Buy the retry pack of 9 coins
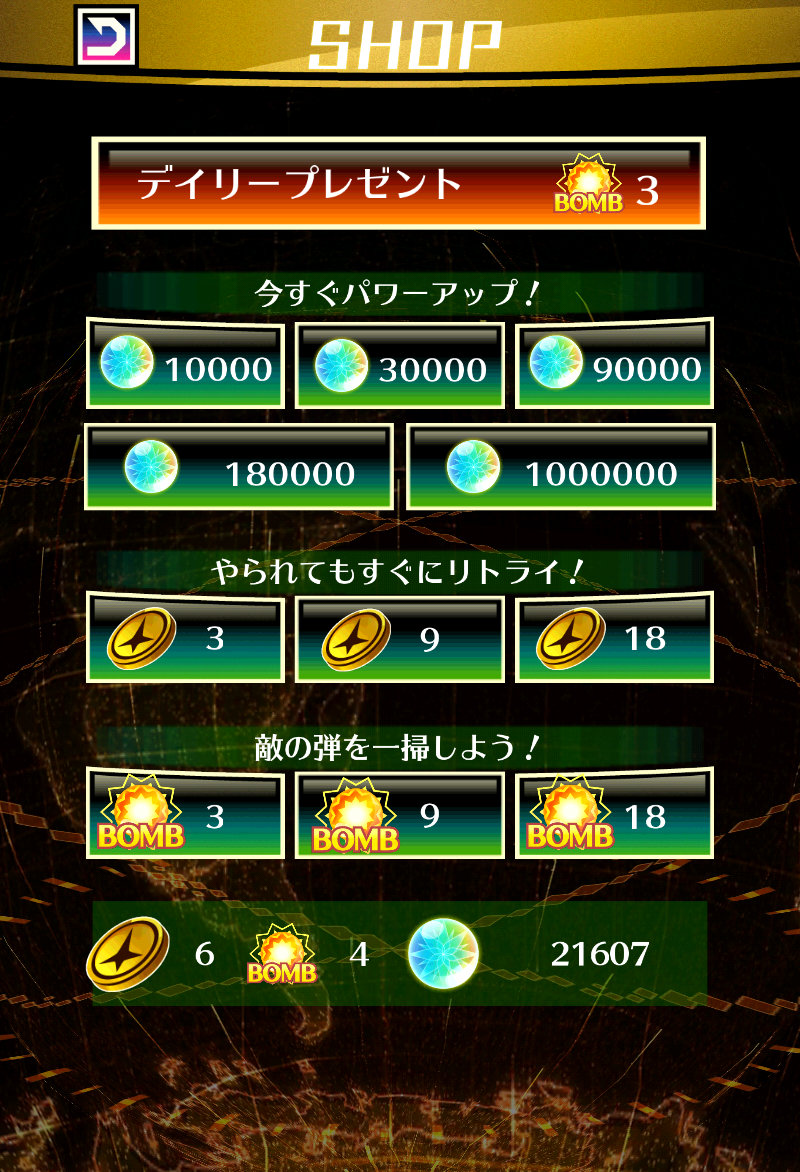800x1172 pixels. click(x=400, y=638)
